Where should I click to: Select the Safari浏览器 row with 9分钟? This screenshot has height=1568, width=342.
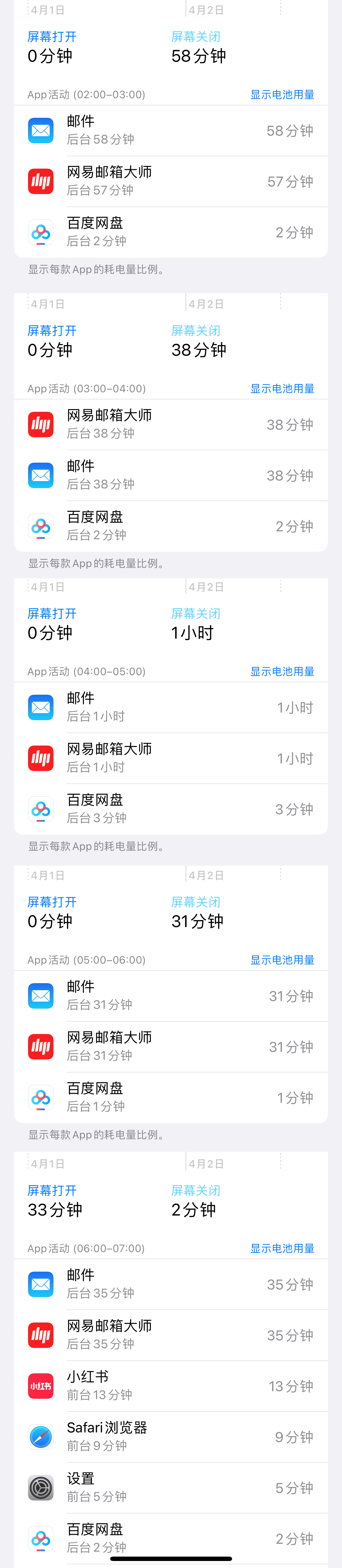click(x=171, y=1436)
